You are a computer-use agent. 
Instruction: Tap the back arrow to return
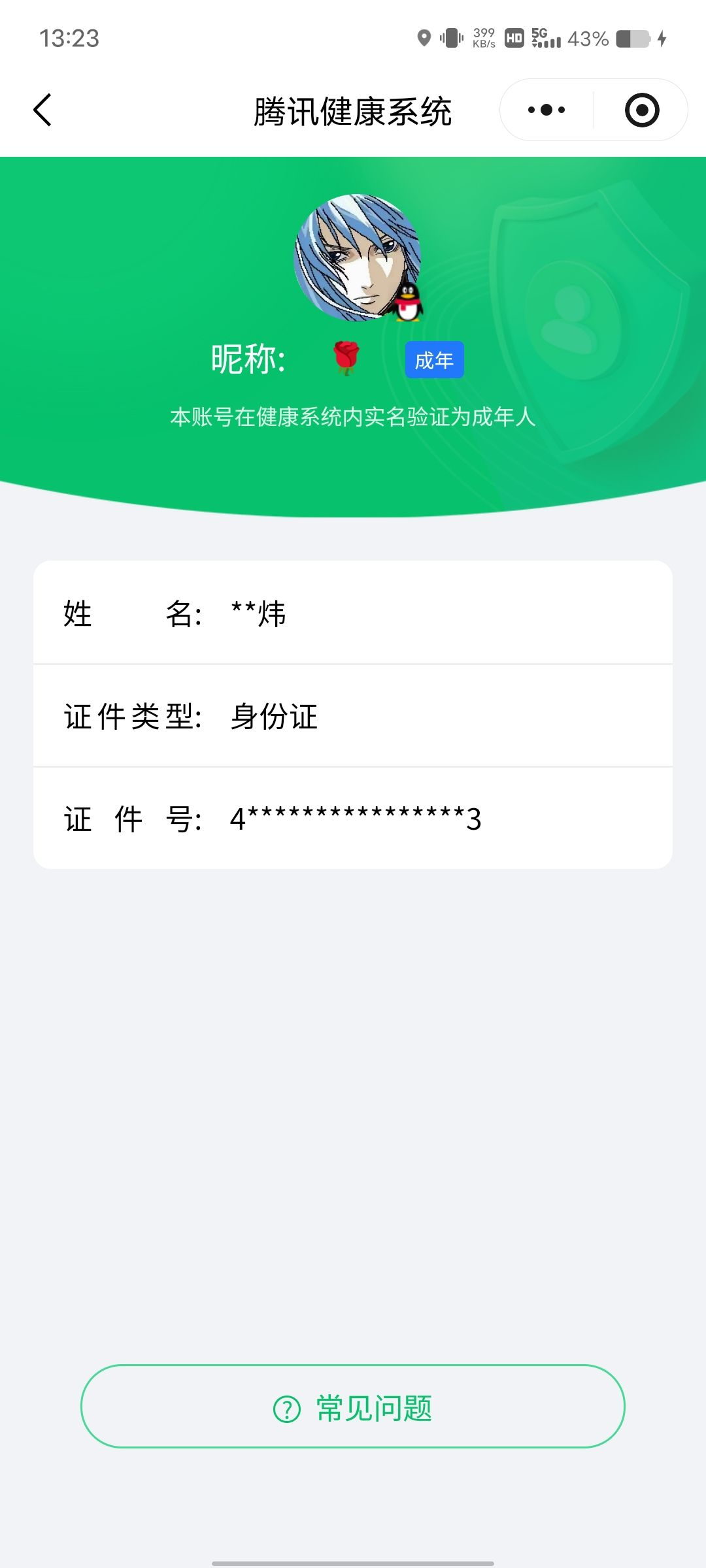42,110
